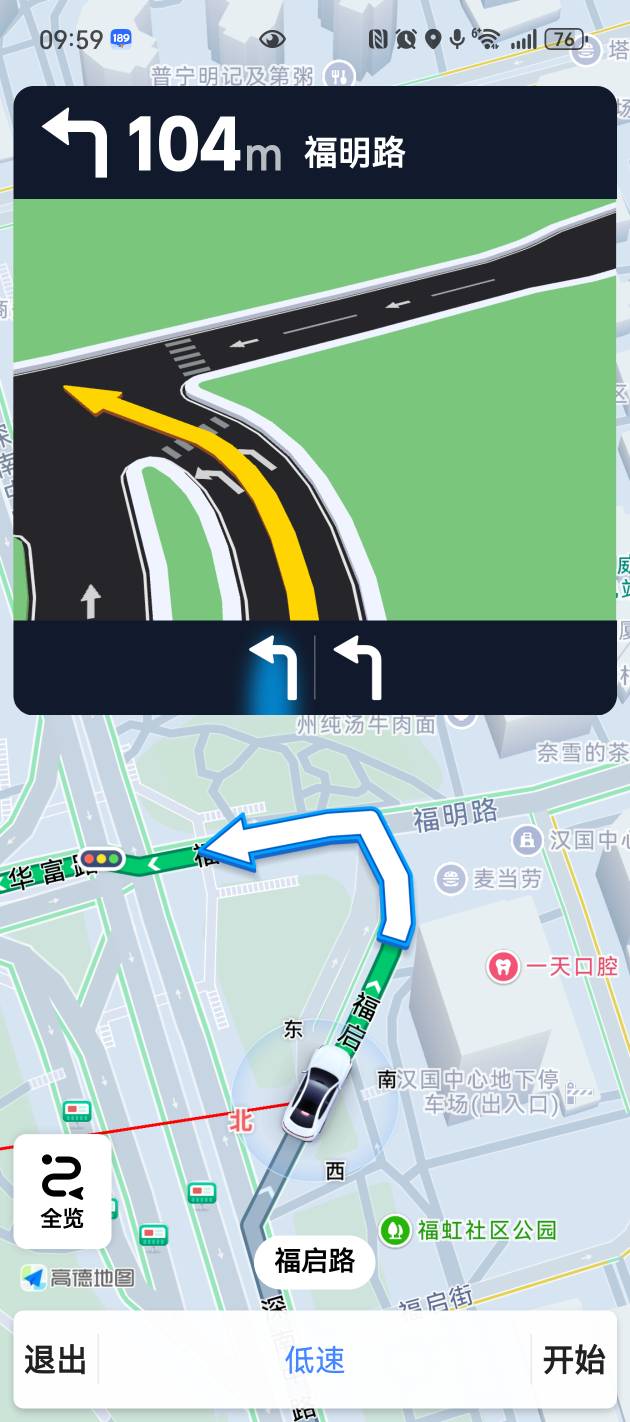This screenshot has height=1422, width=630.
Task: Open the 麦当劳 map marker
Action: click(452, 879)
